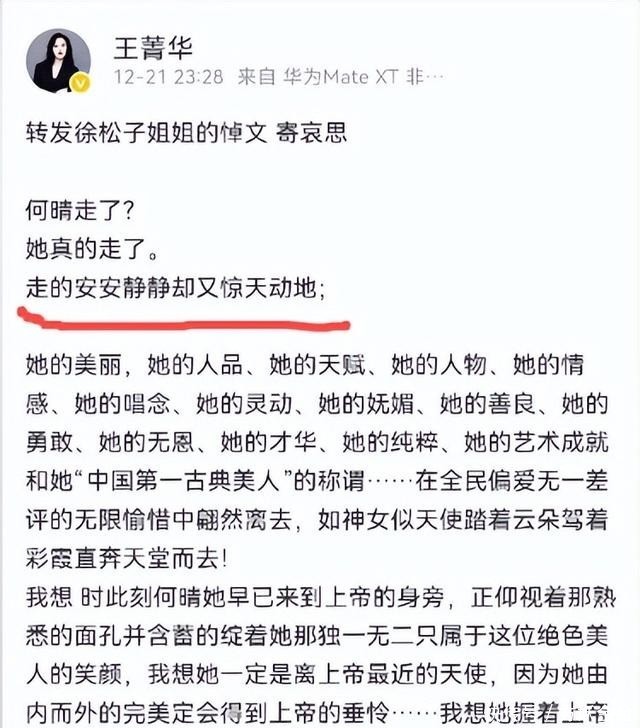Screen dimensions: 640x728
Task: Open 王菁华's profile avatar
Action: click(58, 61)
